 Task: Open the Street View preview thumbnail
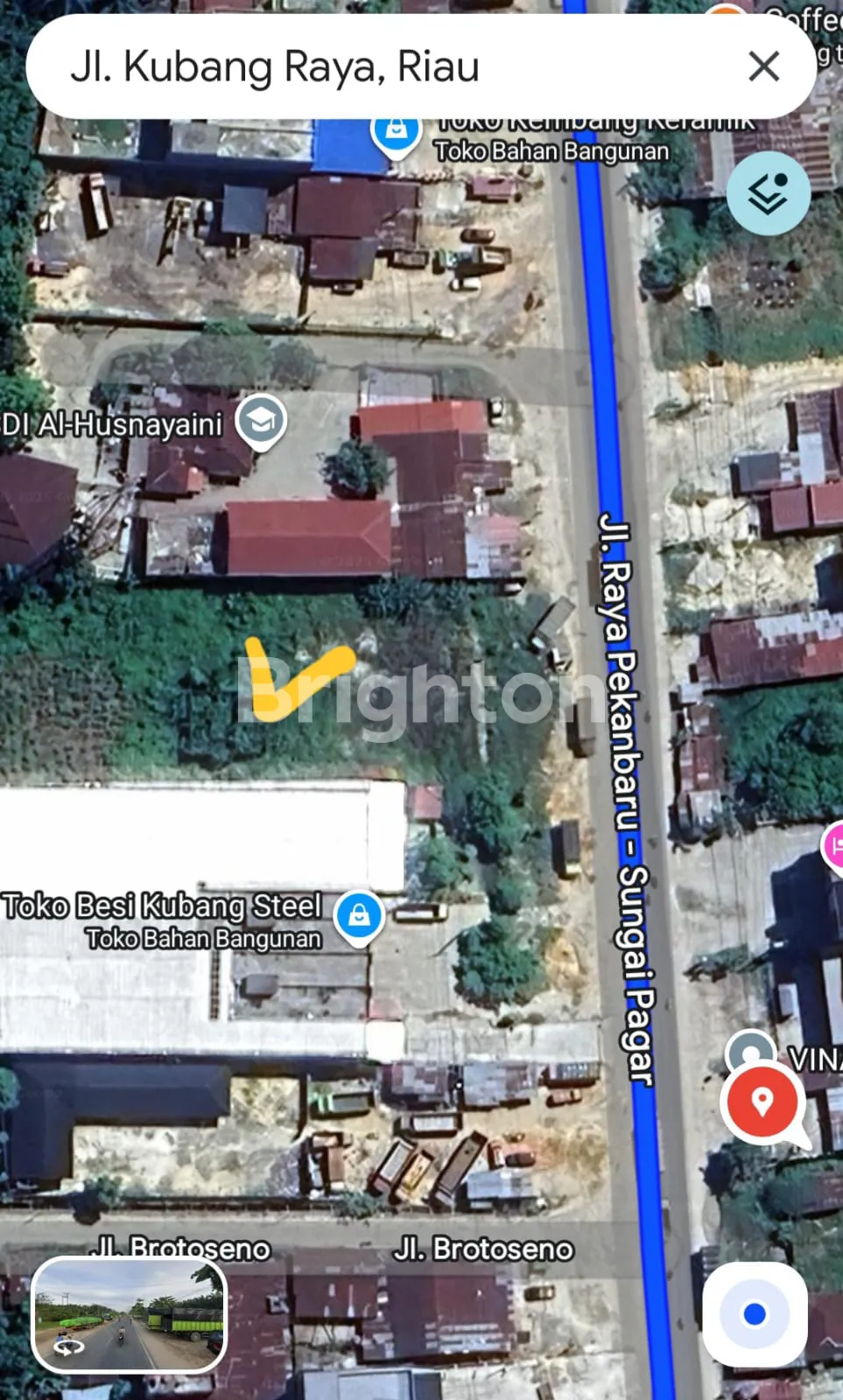130,1313
